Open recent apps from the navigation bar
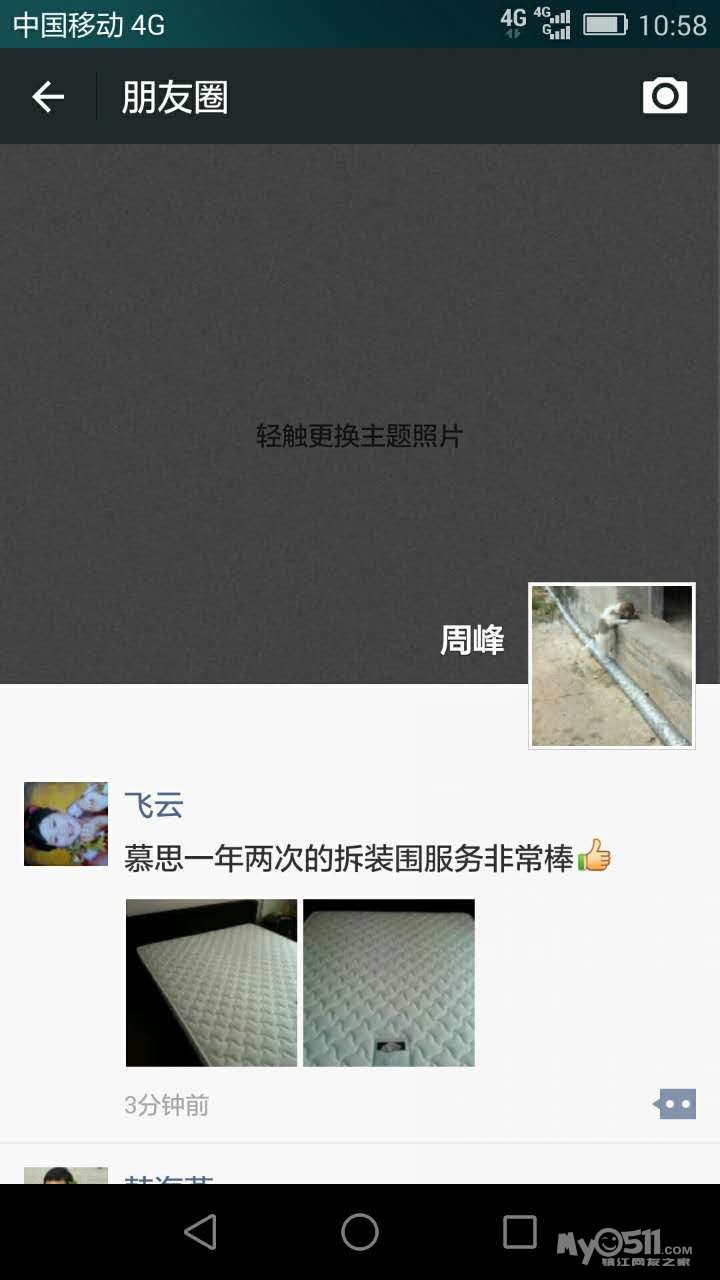Viewport: 720px width, 1280px height. [x=520, y=1232]
